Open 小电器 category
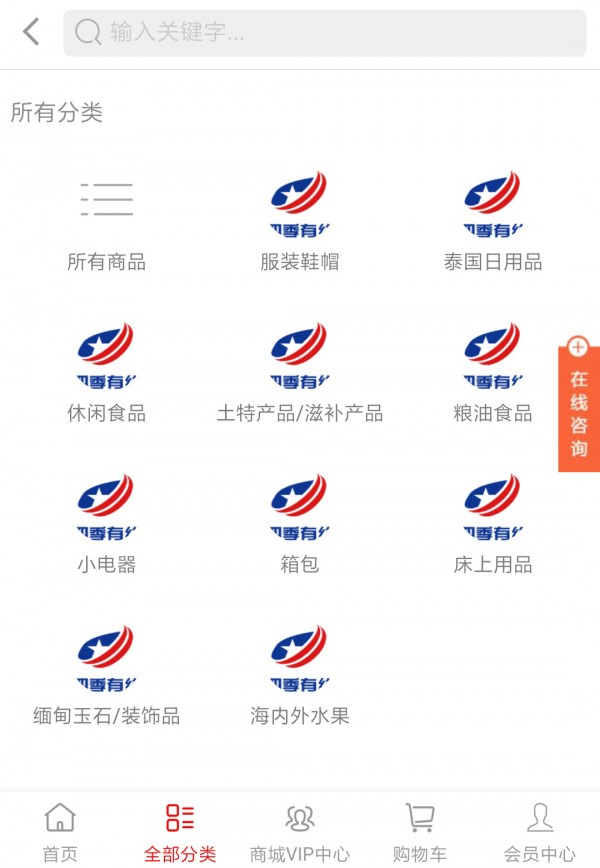Viewport: 600px width, 868px height. tap(106, 524)
